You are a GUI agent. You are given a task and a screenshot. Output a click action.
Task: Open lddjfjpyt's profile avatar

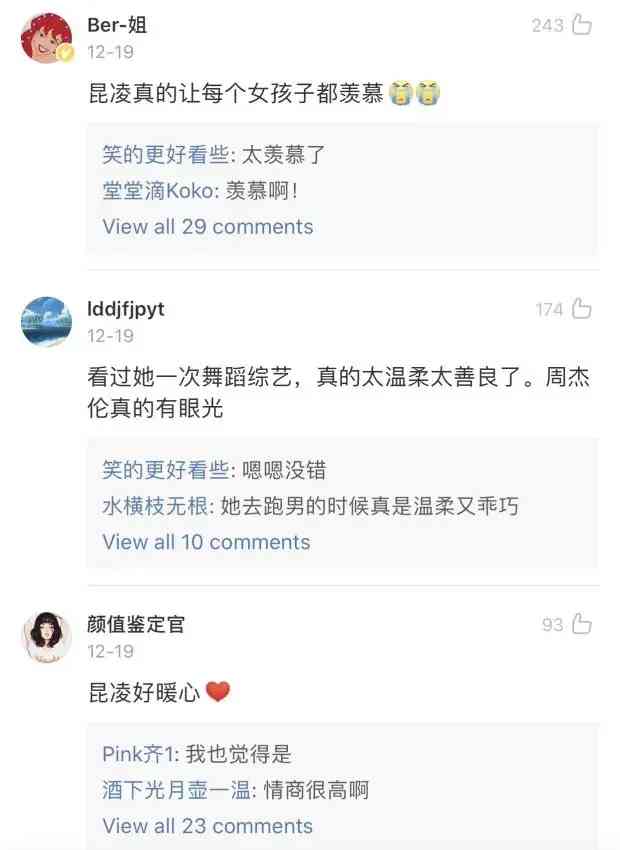(x=46, y=322)
